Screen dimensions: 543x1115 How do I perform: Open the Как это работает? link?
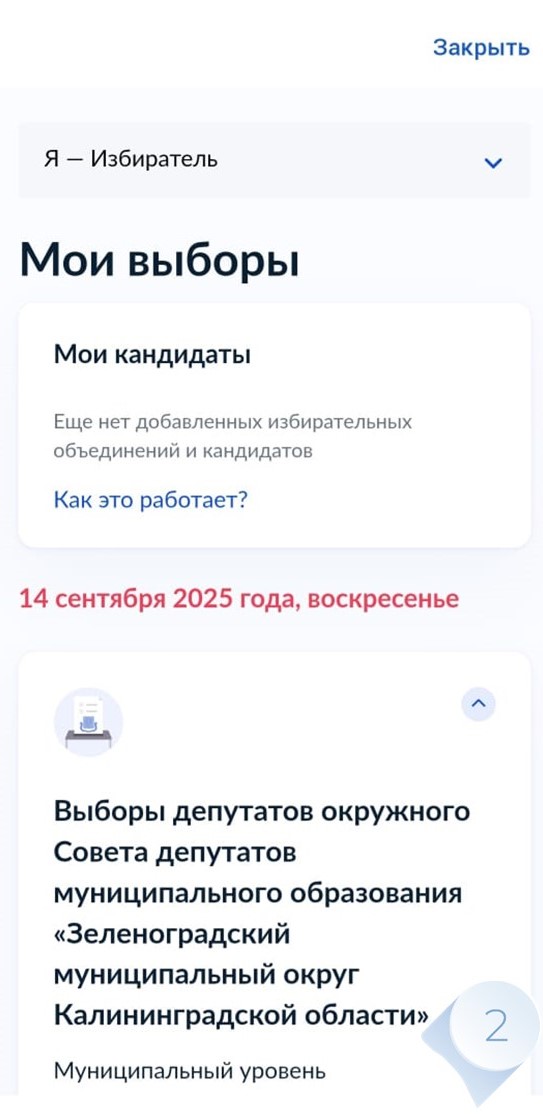pyautogui.click(x=150, y=500)
